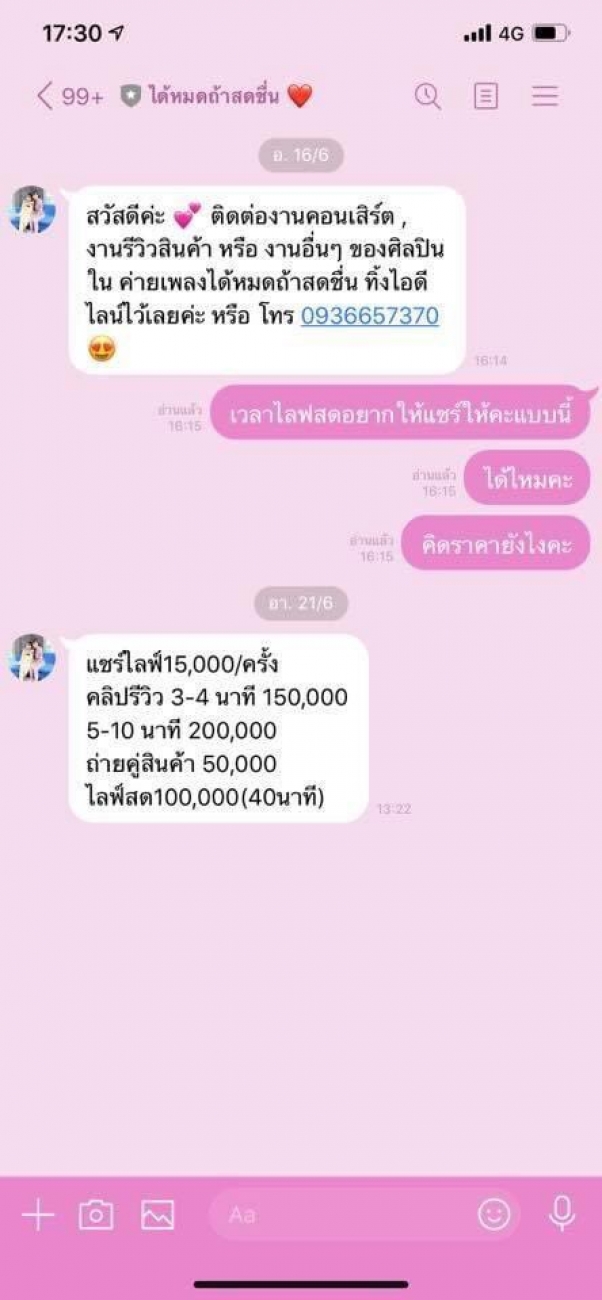Open the chat hamburger menu
The image size is (602, 1300).
point(545,96)
